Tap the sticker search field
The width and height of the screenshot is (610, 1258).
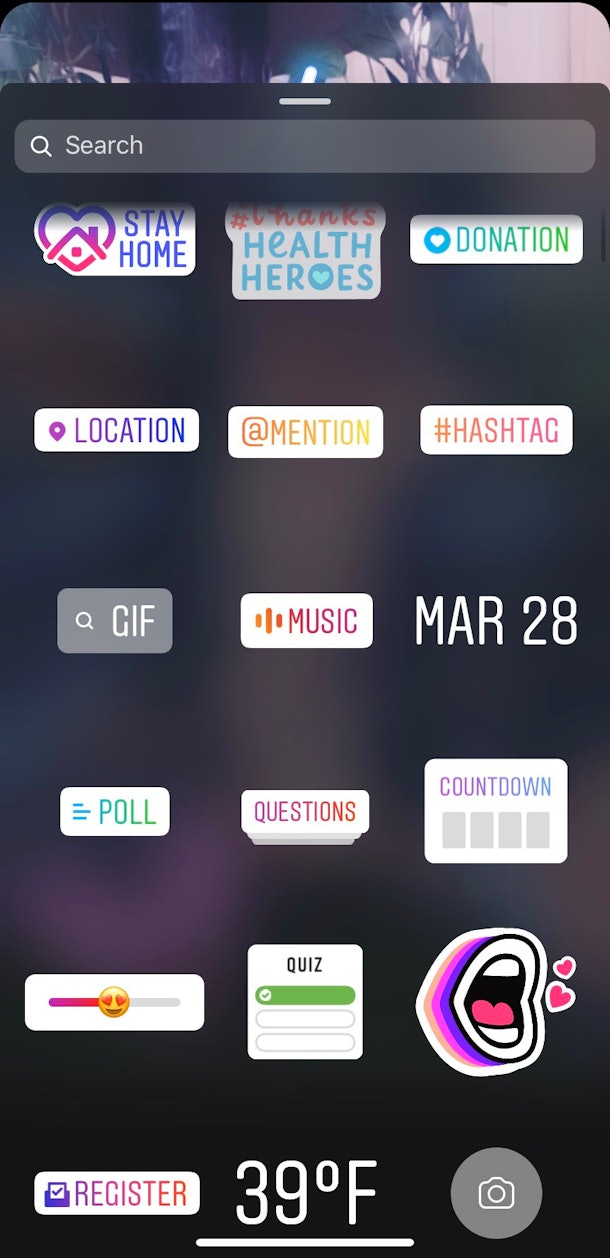(x=304, y=146)
